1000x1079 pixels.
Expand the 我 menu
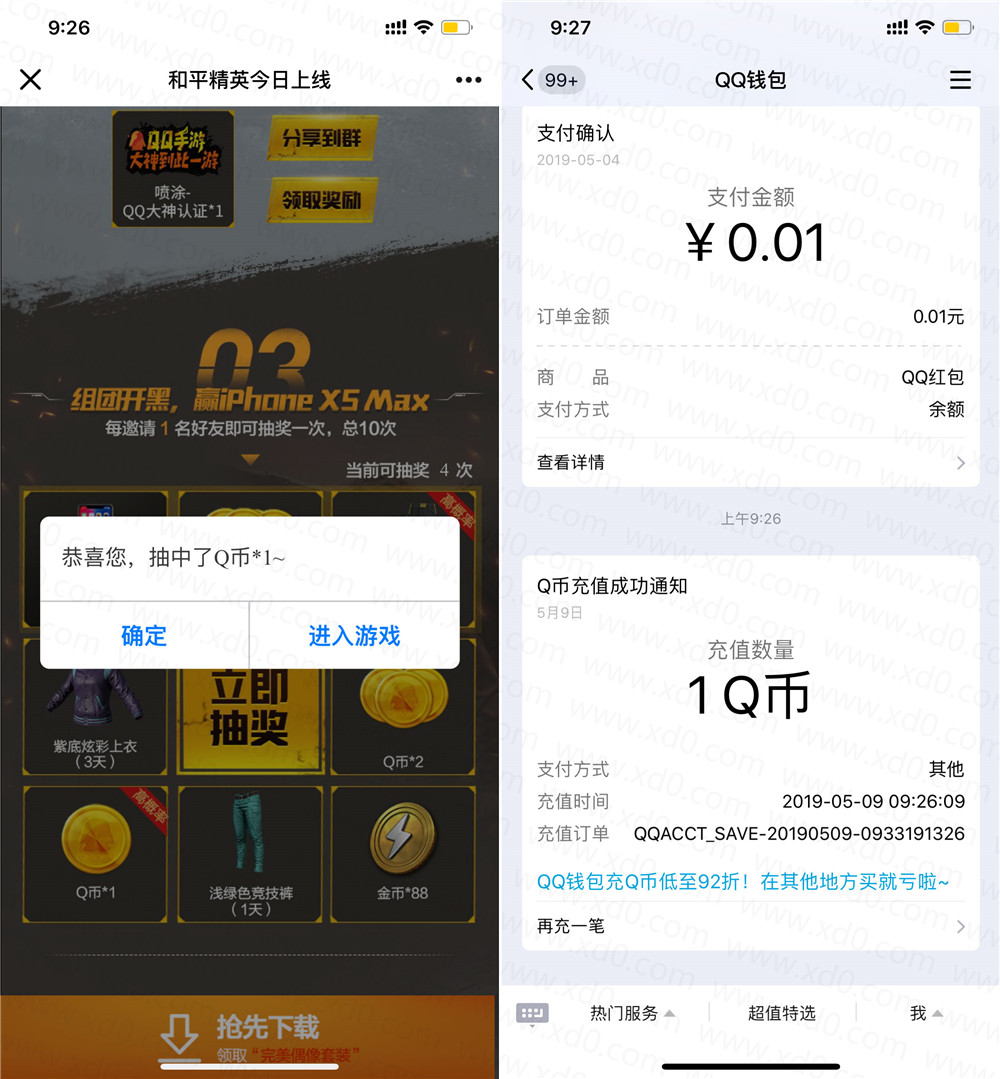[925, 1013]
